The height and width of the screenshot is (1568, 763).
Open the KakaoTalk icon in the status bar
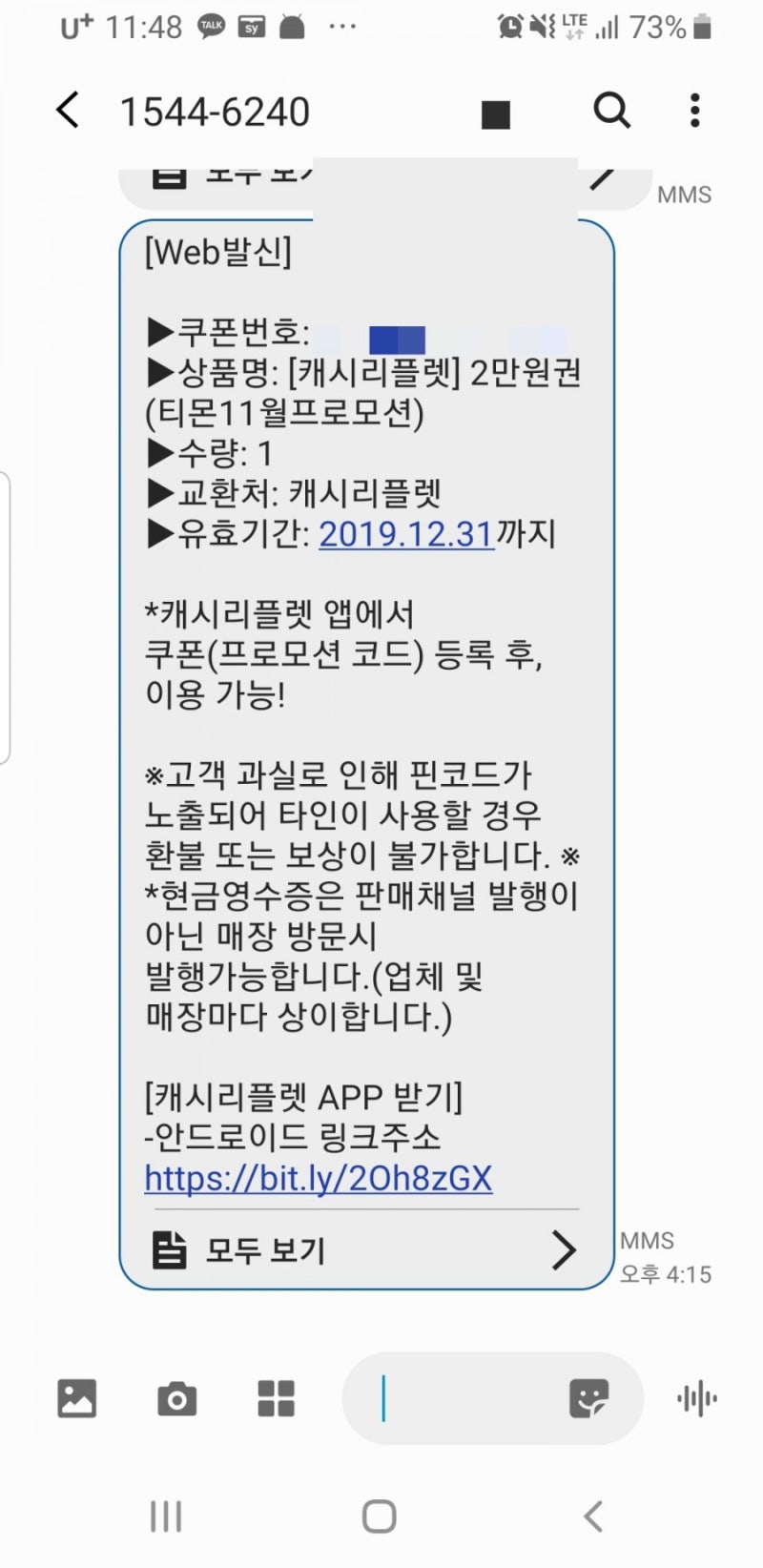(x=211, y=25)
